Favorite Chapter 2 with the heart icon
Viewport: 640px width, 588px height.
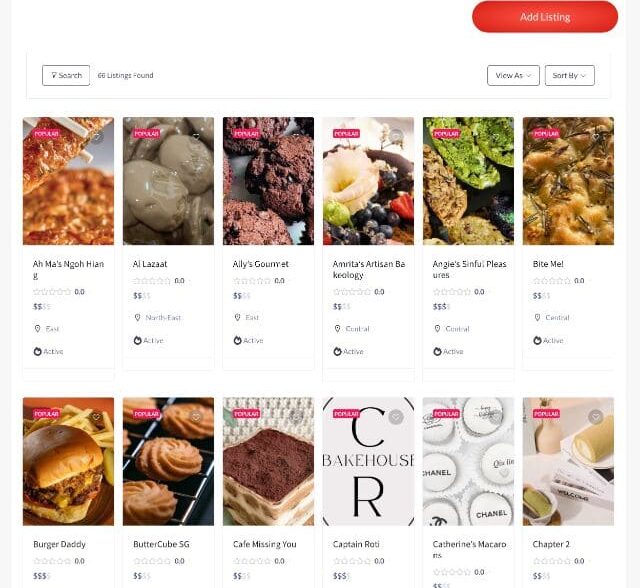[x=596, y=417]
